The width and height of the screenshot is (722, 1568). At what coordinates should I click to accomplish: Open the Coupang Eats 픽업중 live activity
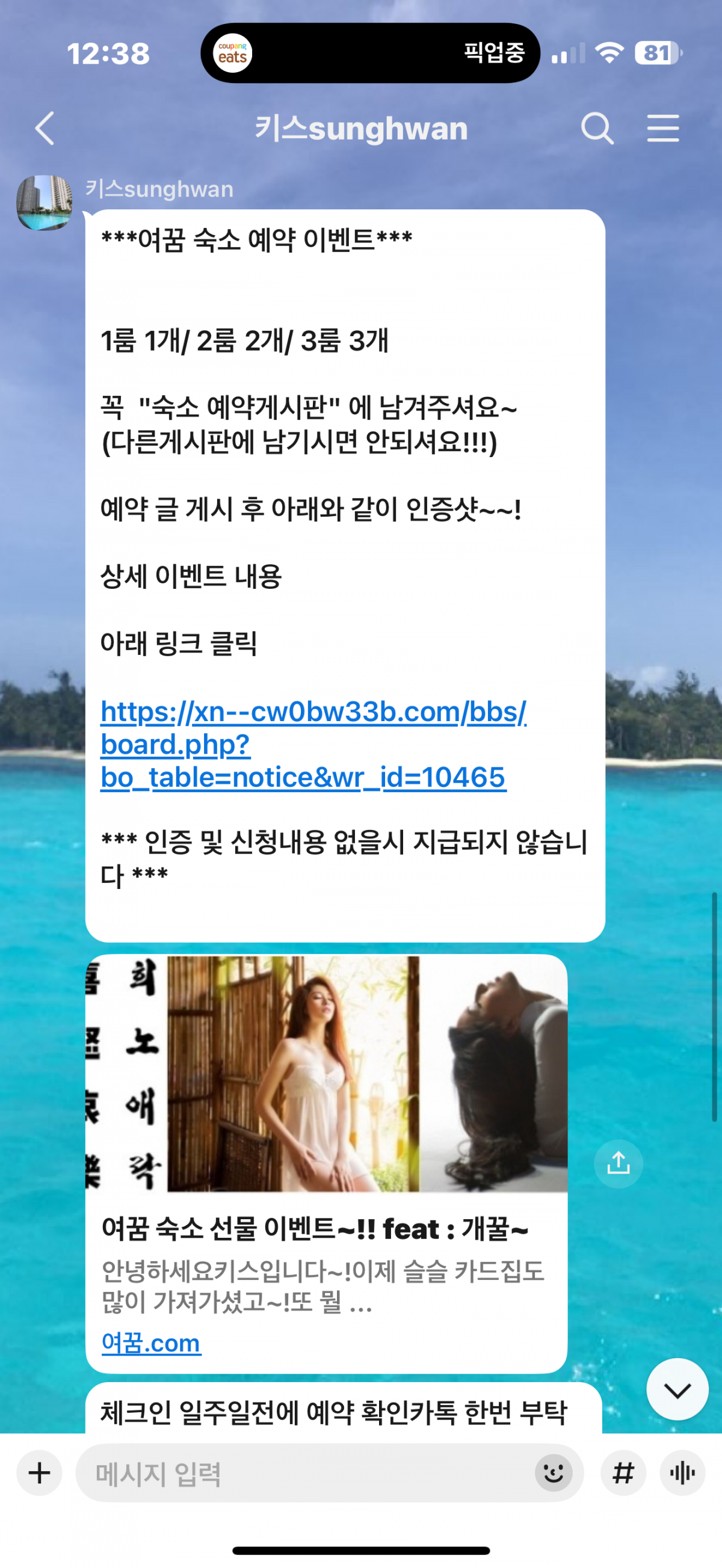click(370, 53)
